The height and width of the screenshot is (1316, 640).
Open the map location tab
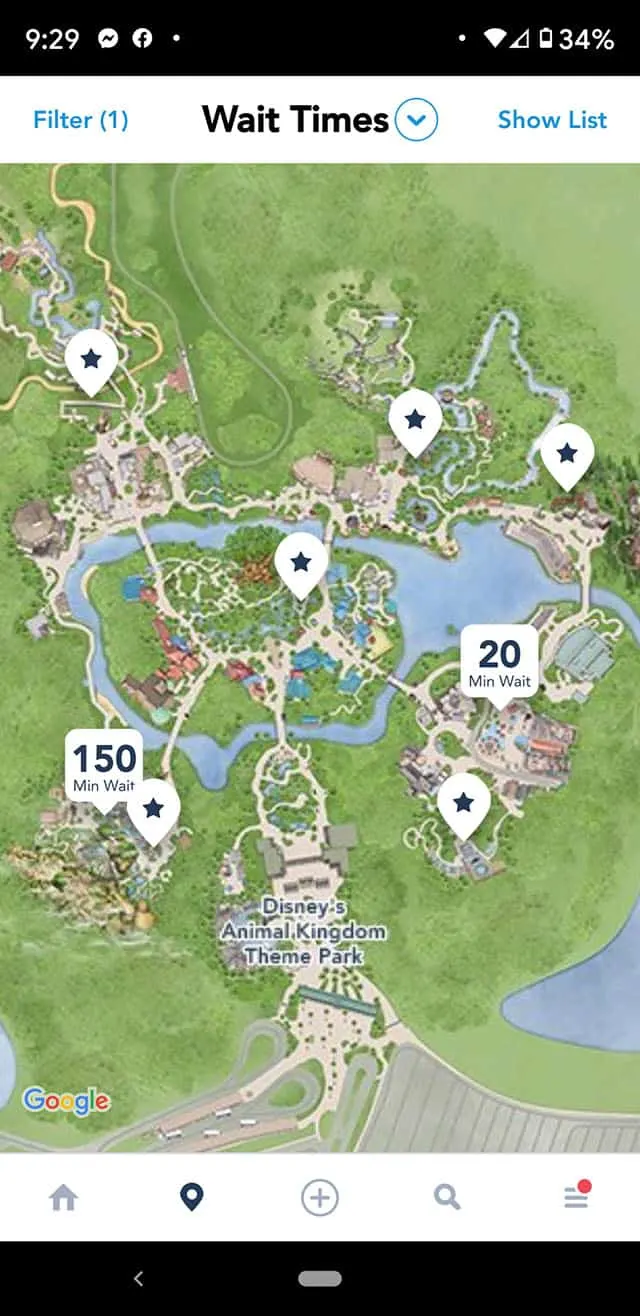point(191,1197)
